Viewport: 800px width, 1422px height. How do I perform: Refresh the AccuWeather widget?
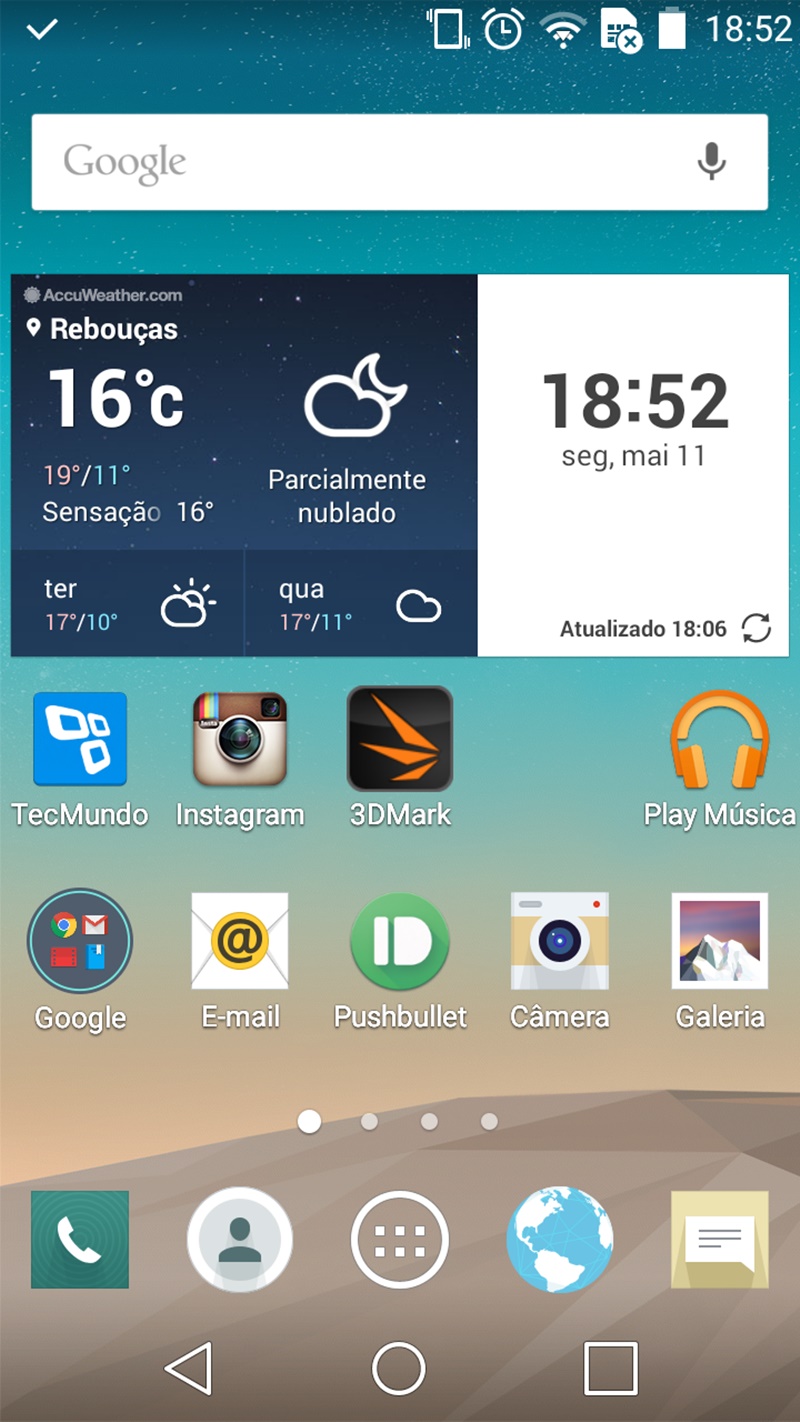(x=756, y=628)
